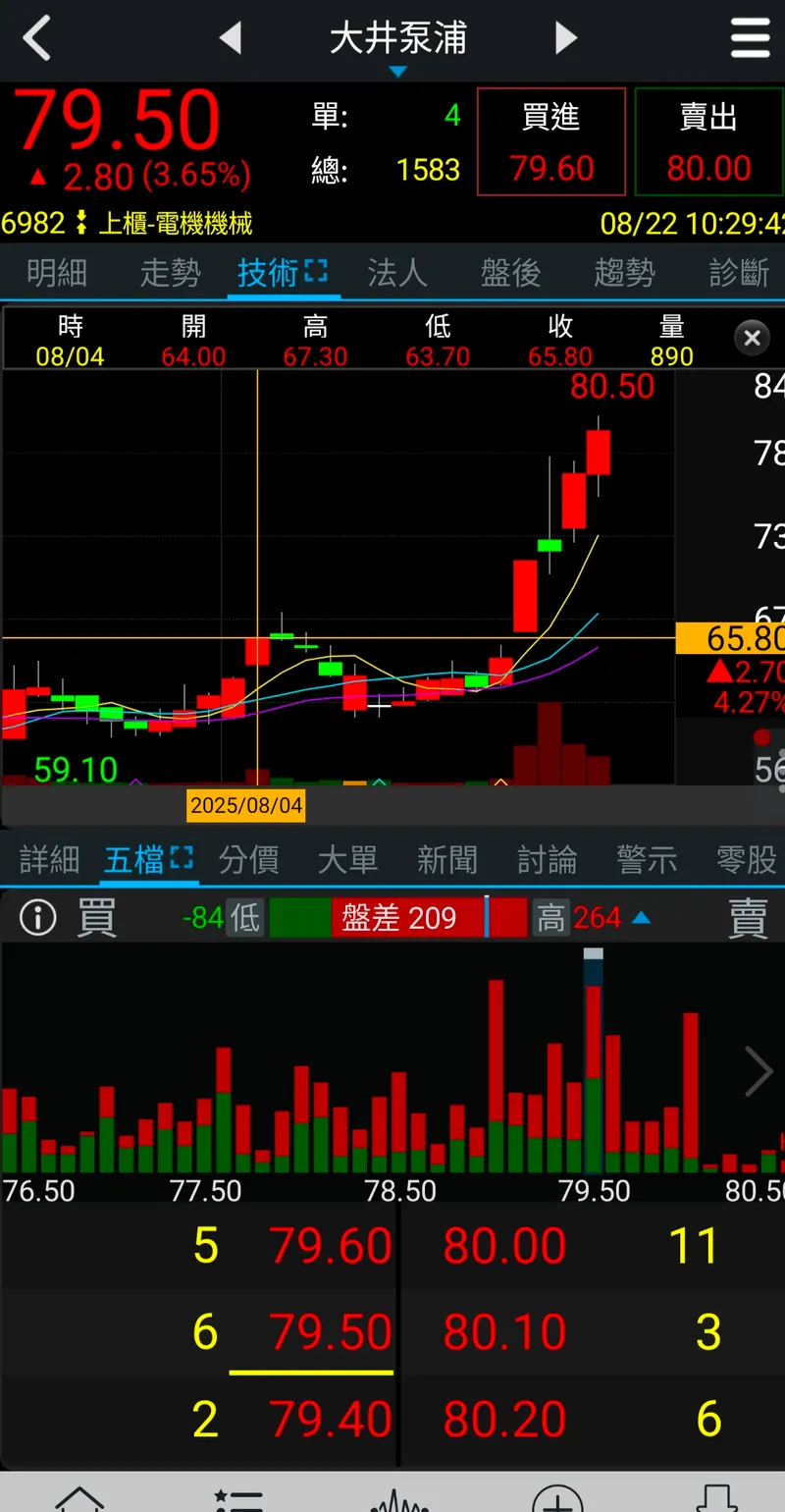
Task: Open the hamburger menu
Action: pos(751,39)
